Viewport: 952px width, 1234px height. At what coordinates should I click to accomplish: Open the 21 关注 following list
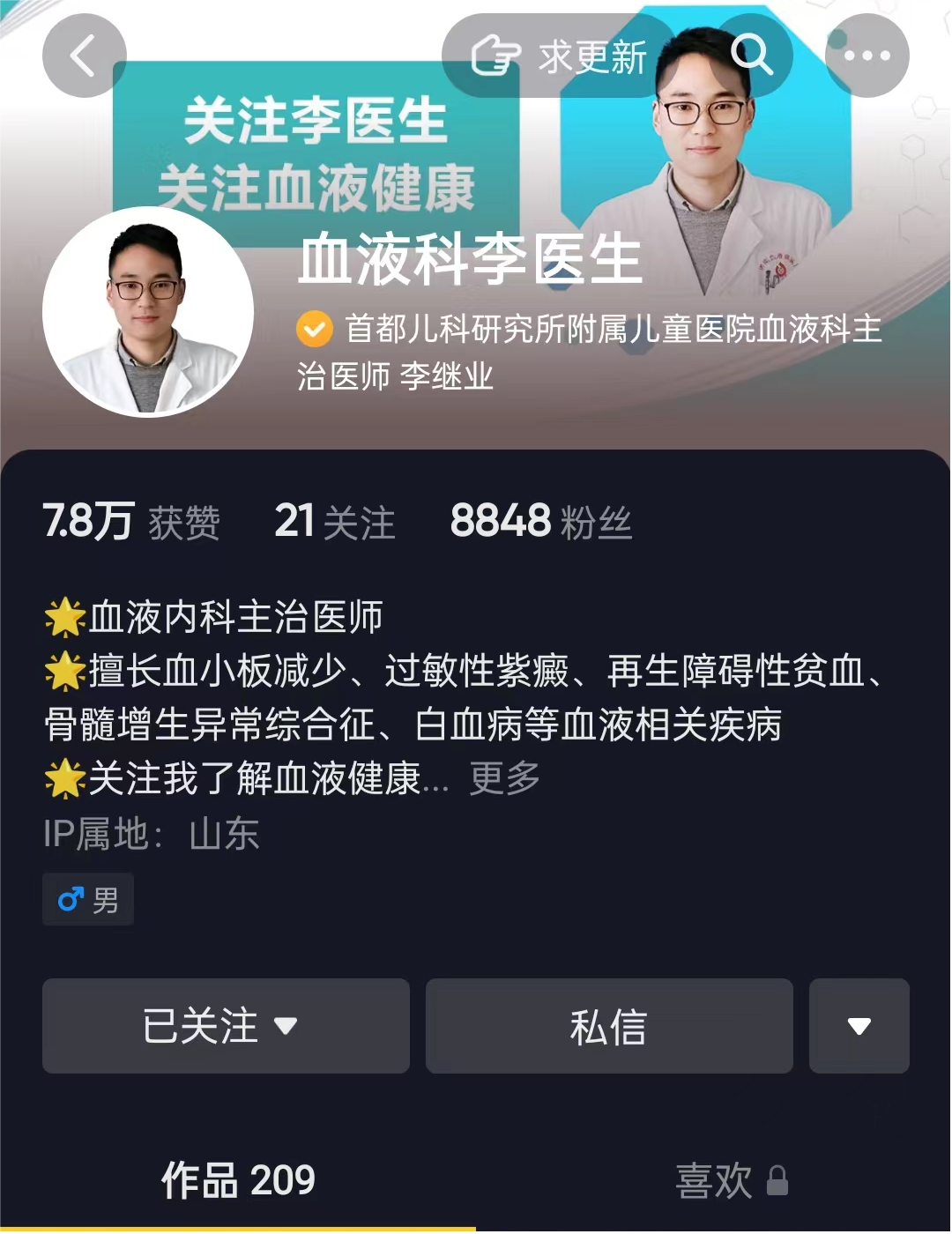coord(334,522)
